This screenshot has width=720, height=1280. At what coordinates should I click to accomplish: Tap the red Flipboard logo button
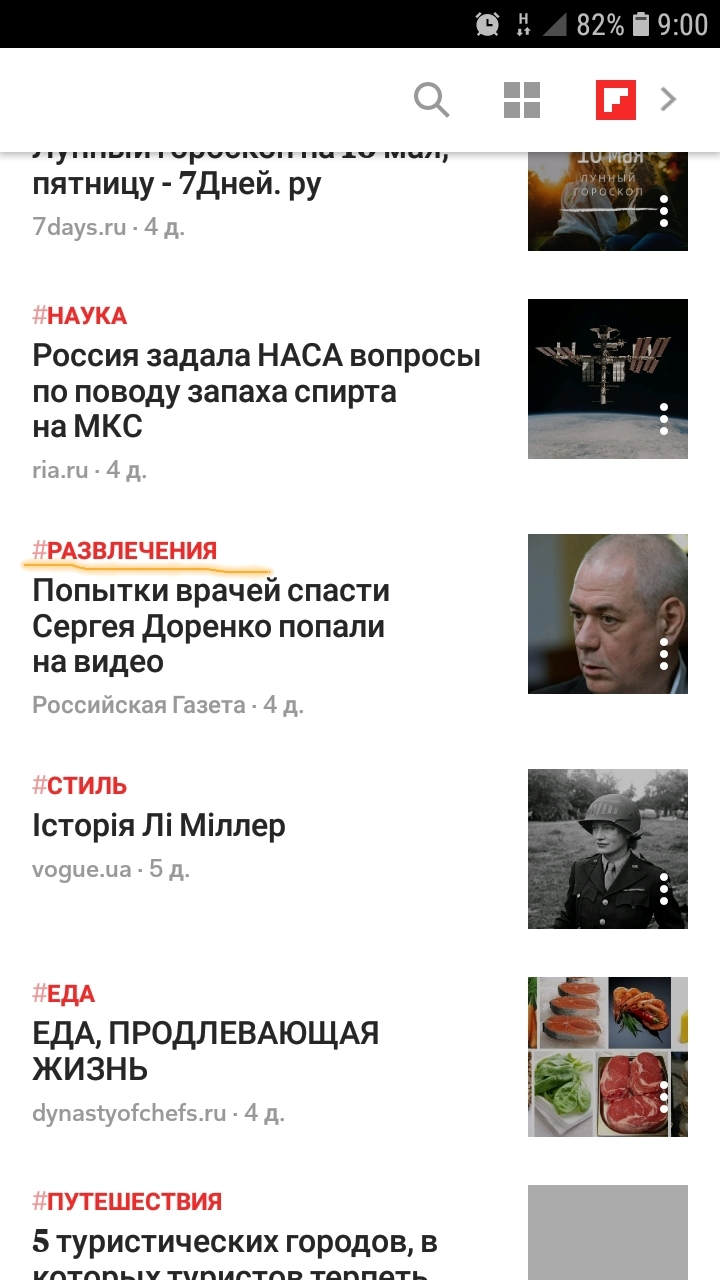[616, 100]
